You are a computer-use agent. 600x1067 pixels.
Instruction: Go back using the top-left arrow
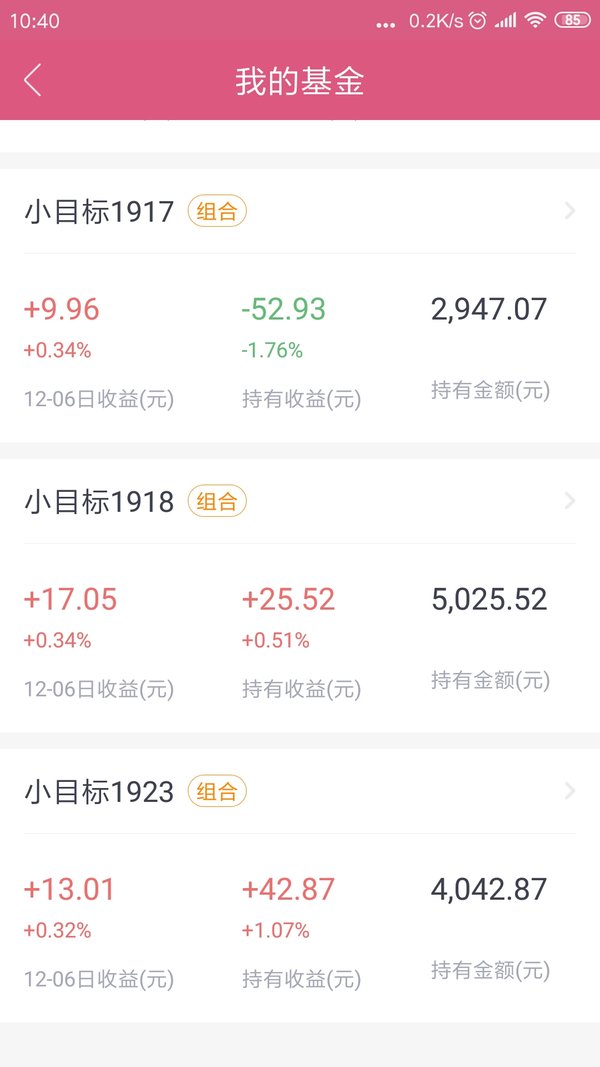33,80
